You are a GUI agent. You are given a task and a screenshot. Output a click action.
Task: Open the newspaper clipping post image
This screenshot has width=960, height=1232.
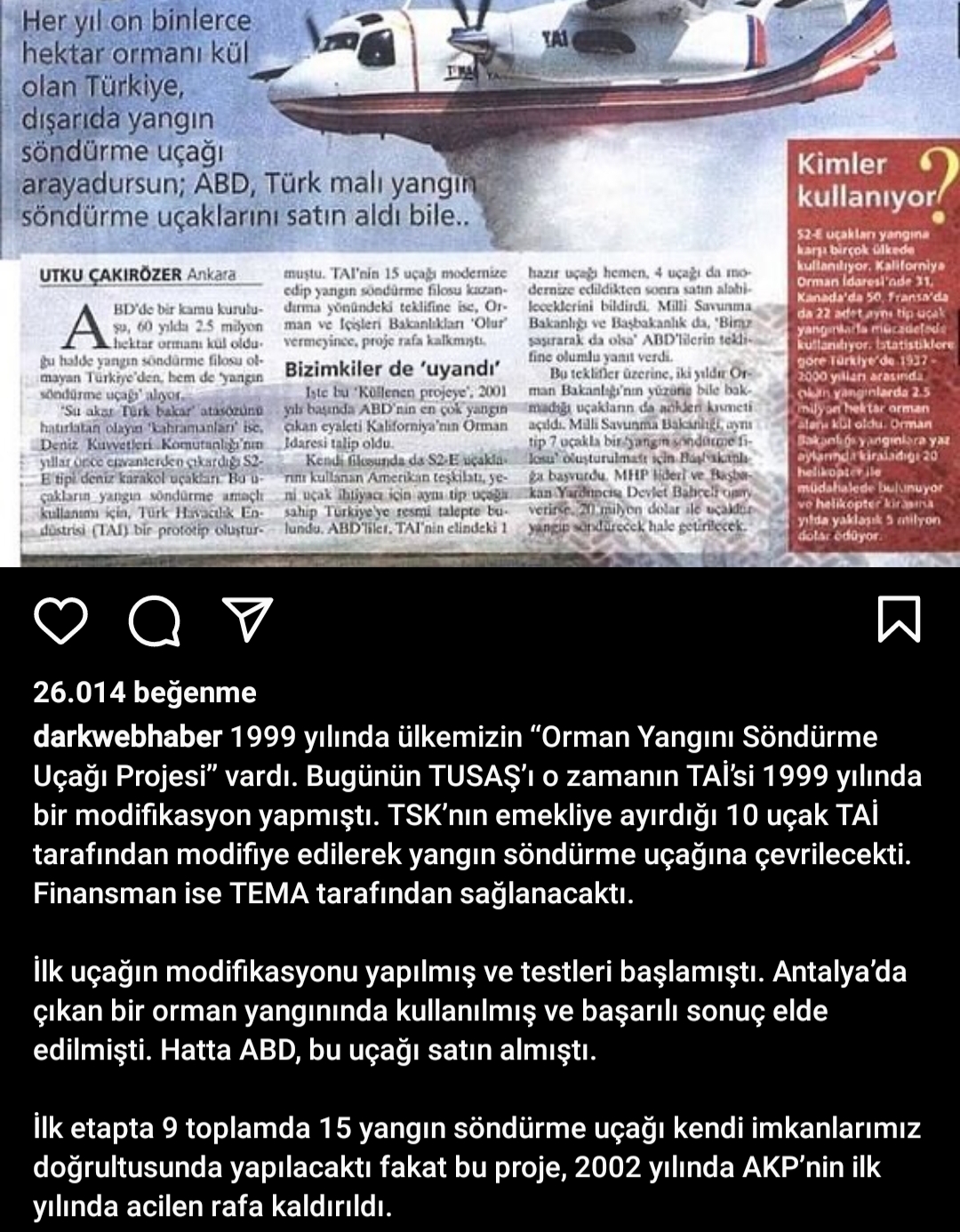point(480,283)
